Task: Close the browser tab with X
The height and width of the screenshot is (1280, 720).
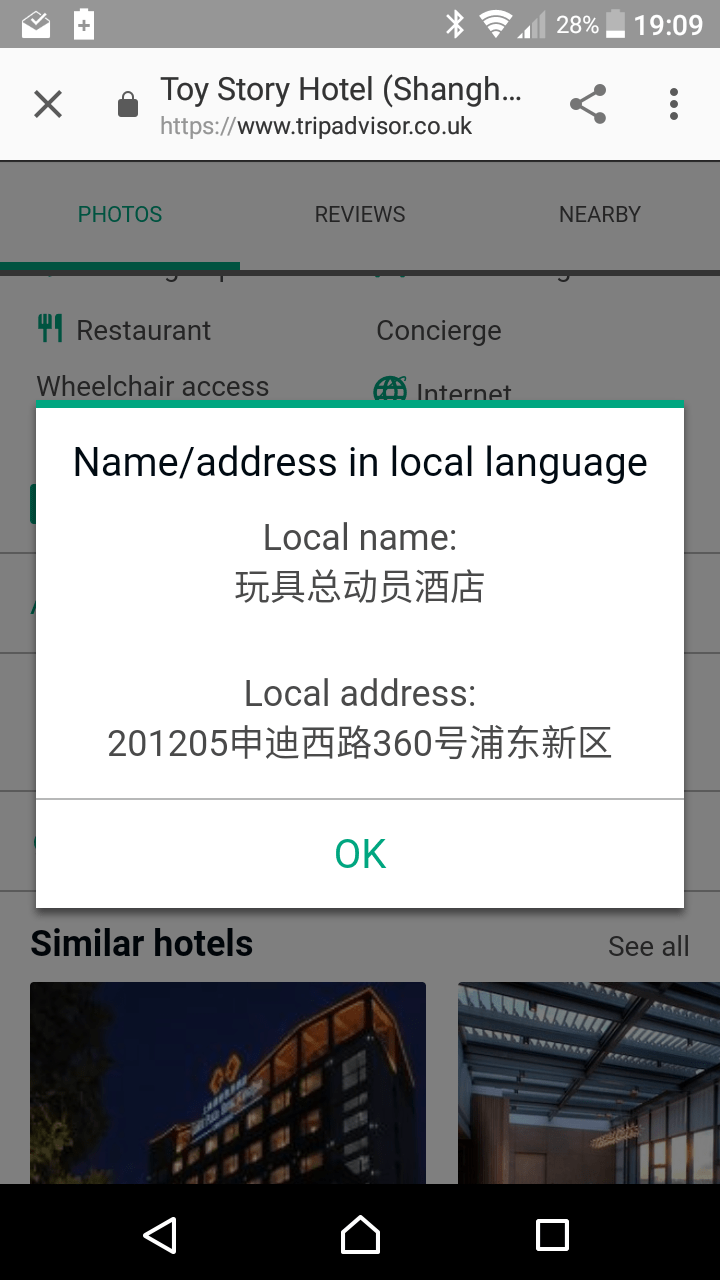Action: click(48, 104)
